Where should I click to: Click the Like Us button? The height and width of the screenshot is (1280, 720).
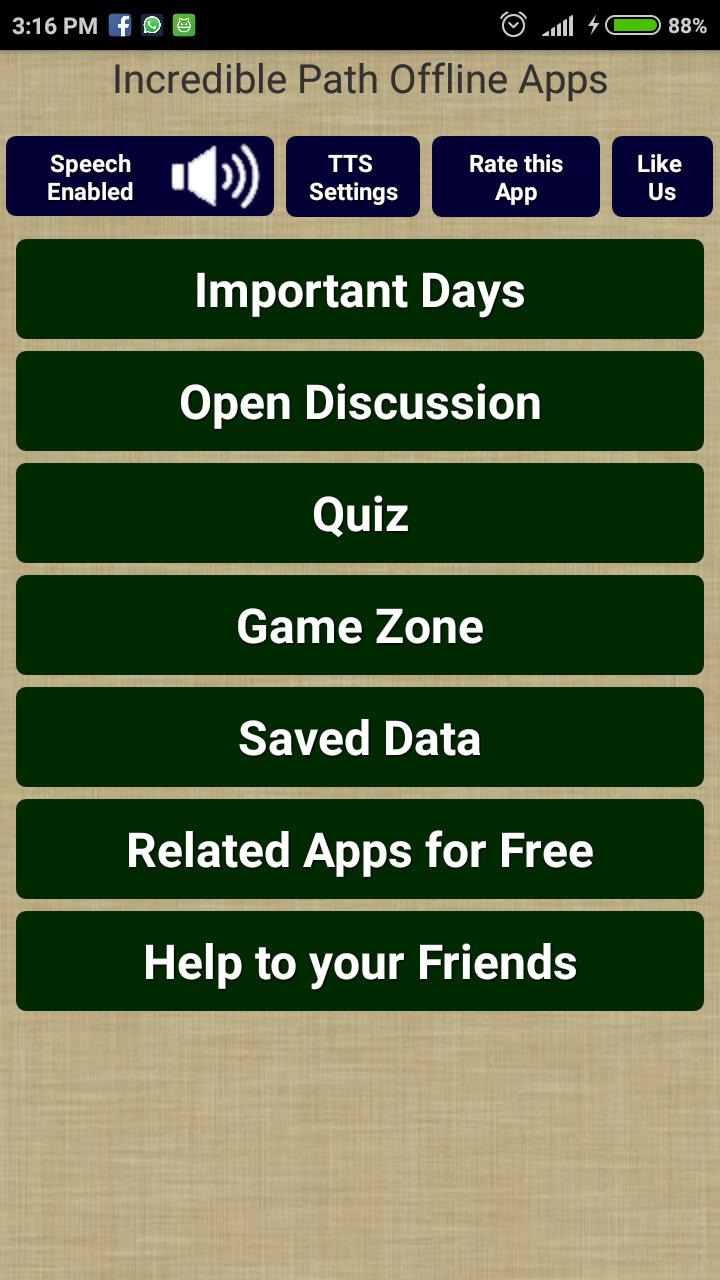click(x=662, y=176)
